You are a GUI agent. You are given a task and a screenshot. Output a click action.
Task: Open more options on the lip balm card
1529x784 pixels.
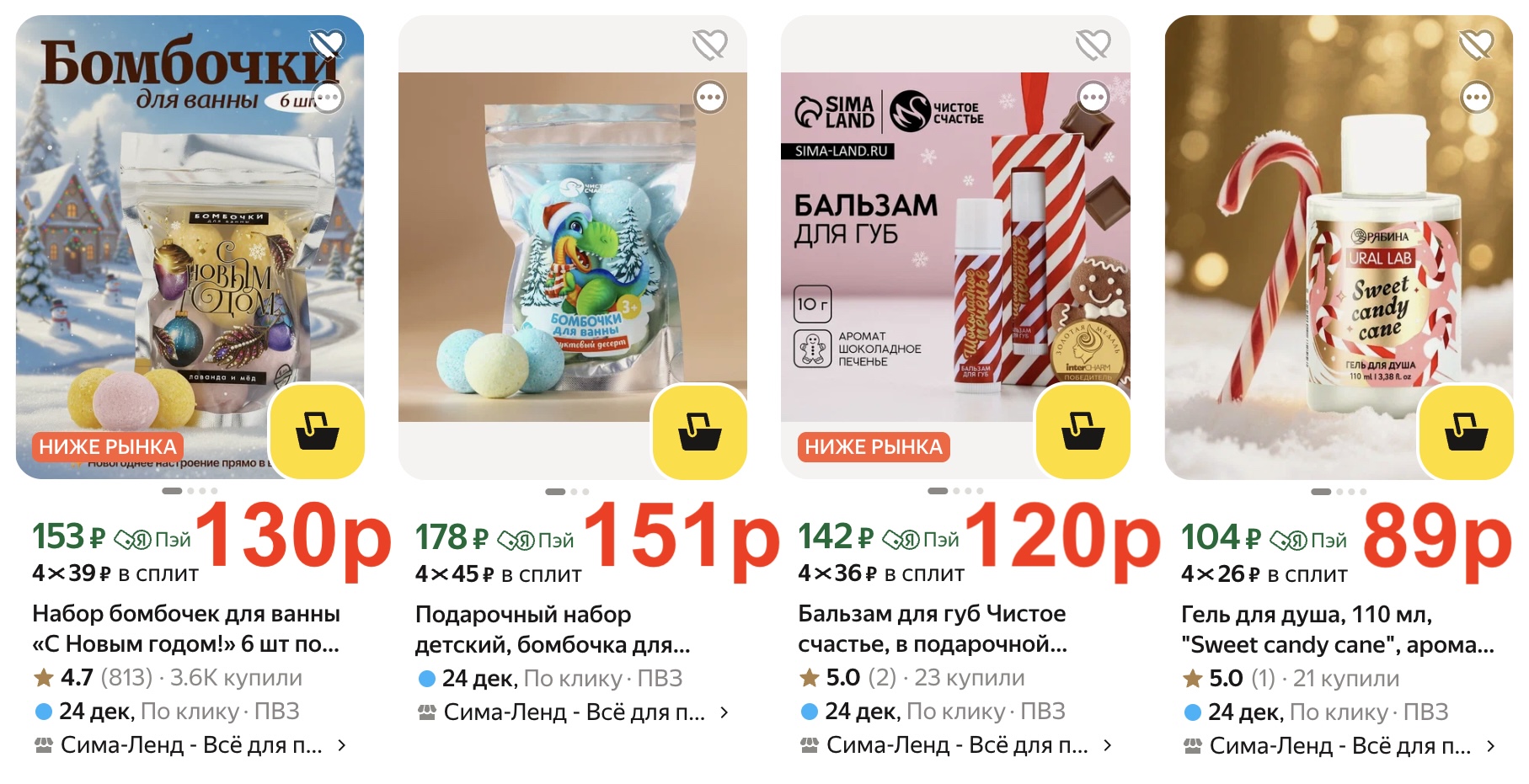[1093, 98]
